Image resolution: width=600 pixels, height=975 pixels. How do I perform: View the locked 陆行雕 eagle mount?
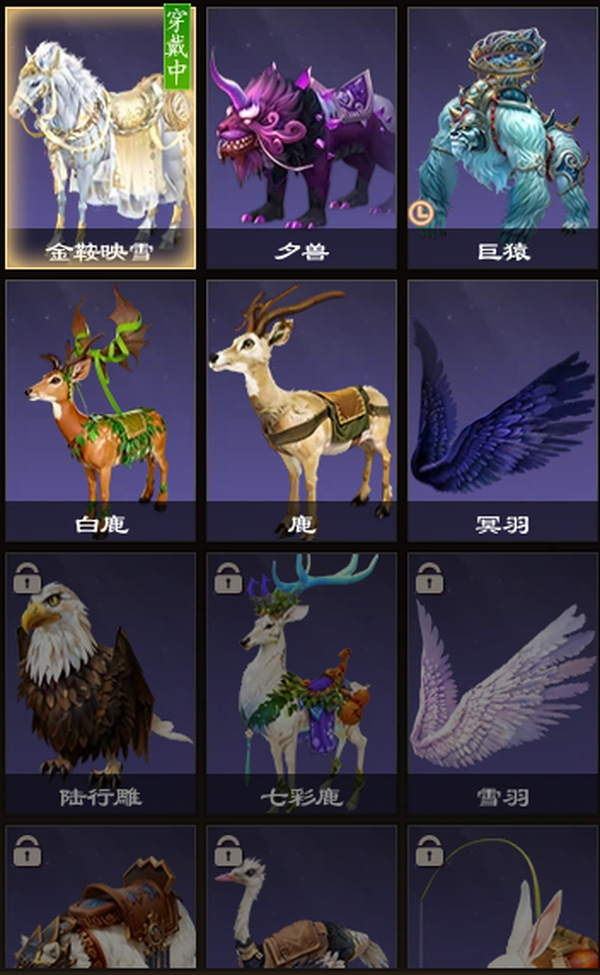click(101, 683)
